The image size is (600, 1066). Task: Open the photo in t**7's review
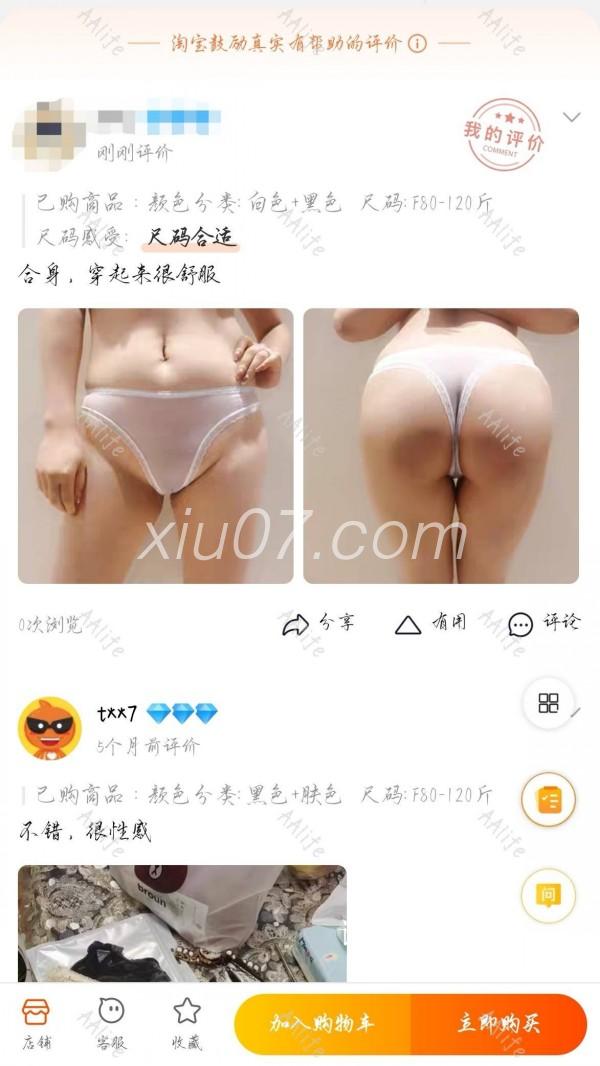182,922
